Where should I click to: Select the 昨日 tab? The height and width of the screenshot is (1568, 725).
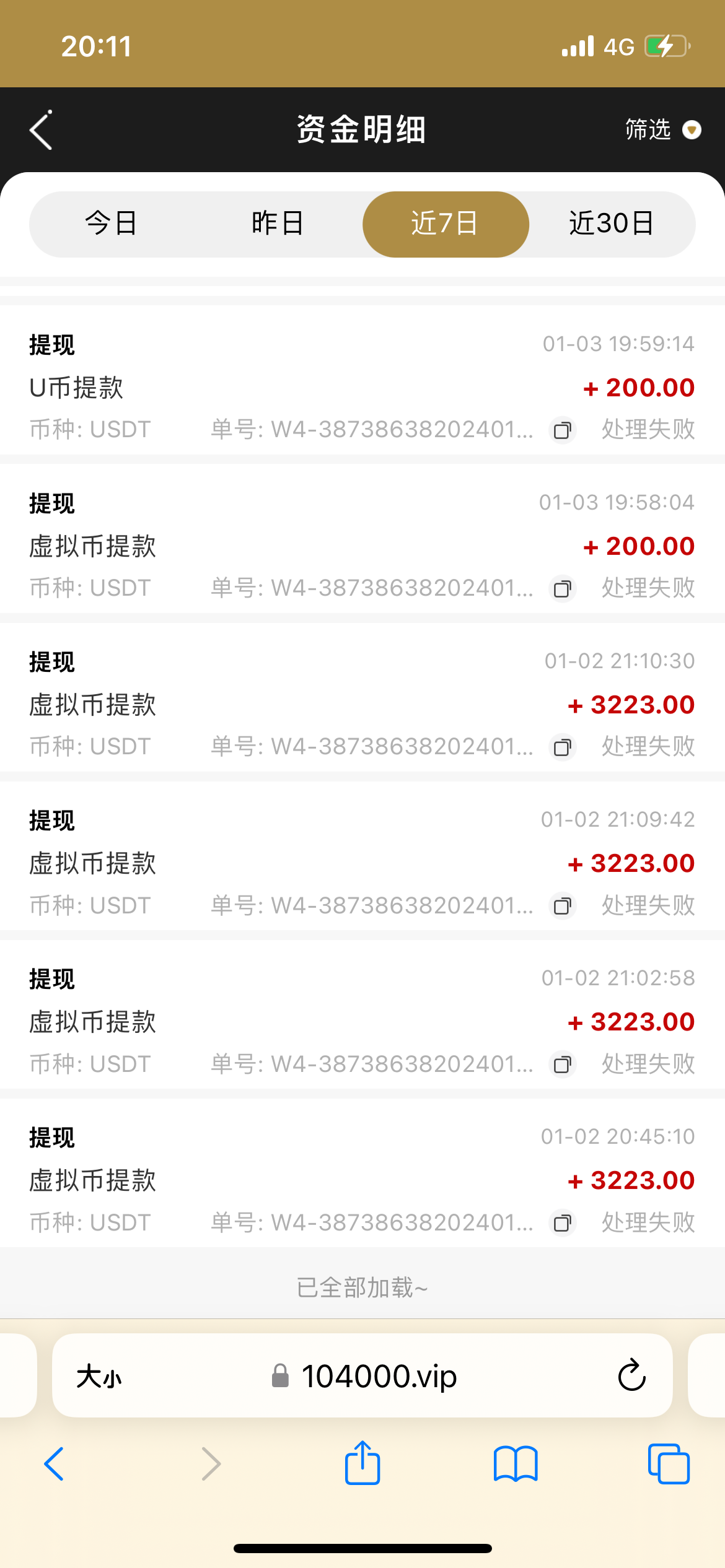[x=278, y=224]
